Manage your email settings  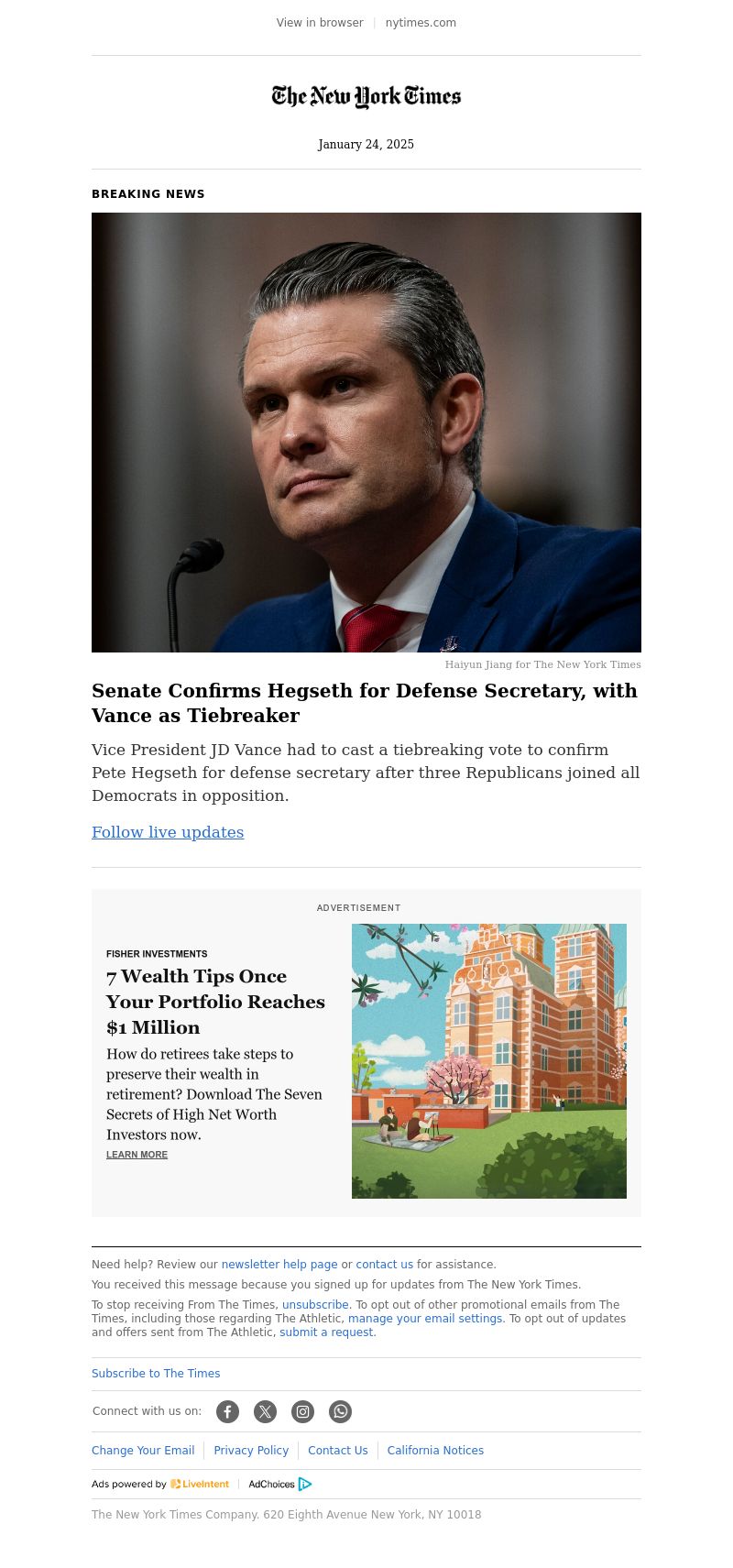(425, 1319)
